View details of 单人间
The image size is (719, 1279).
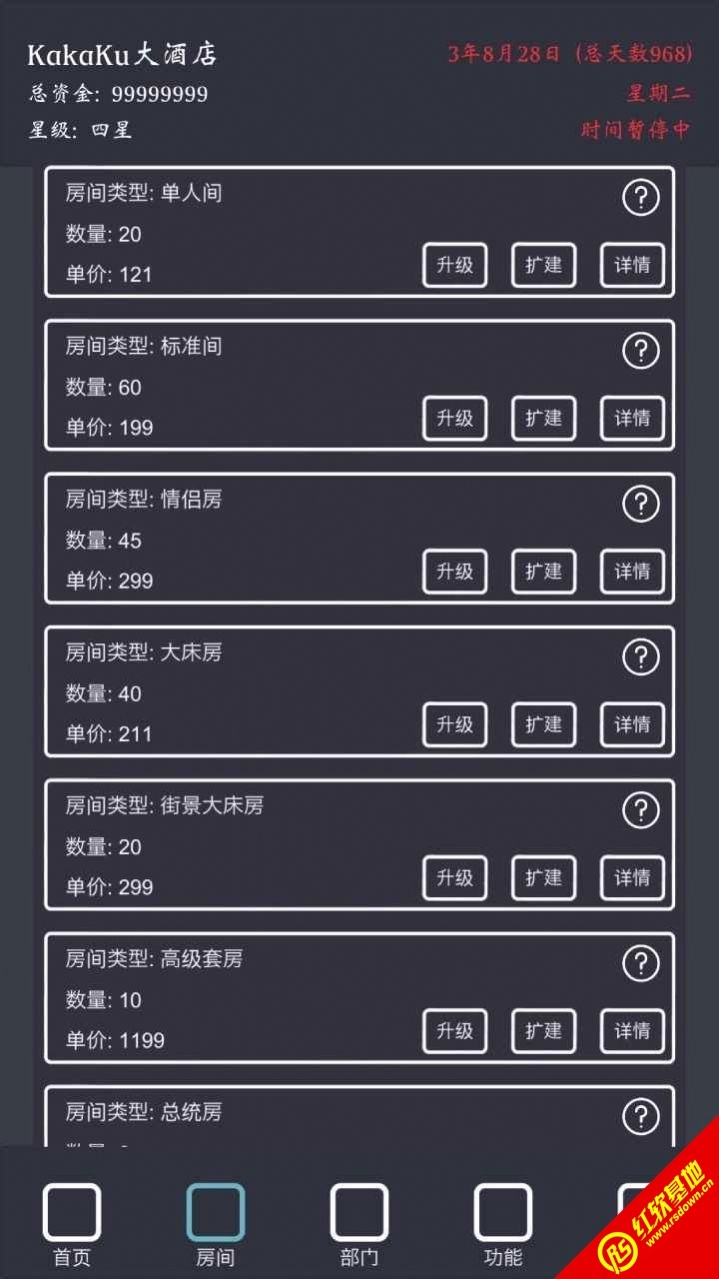[x=632, y=265]
